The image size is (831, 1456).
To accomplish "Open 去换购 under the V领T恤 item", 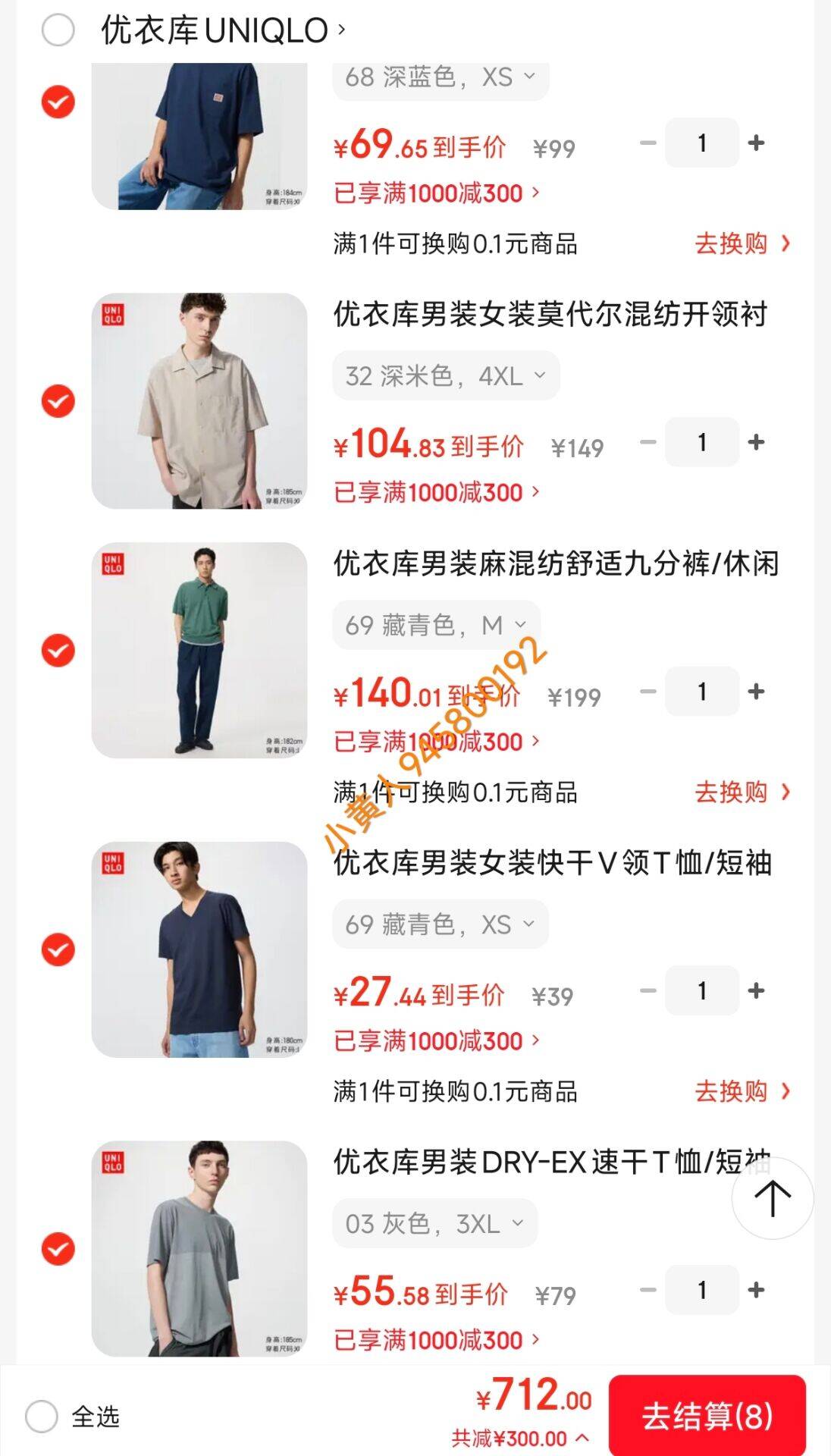I will tap(742, 1092).
